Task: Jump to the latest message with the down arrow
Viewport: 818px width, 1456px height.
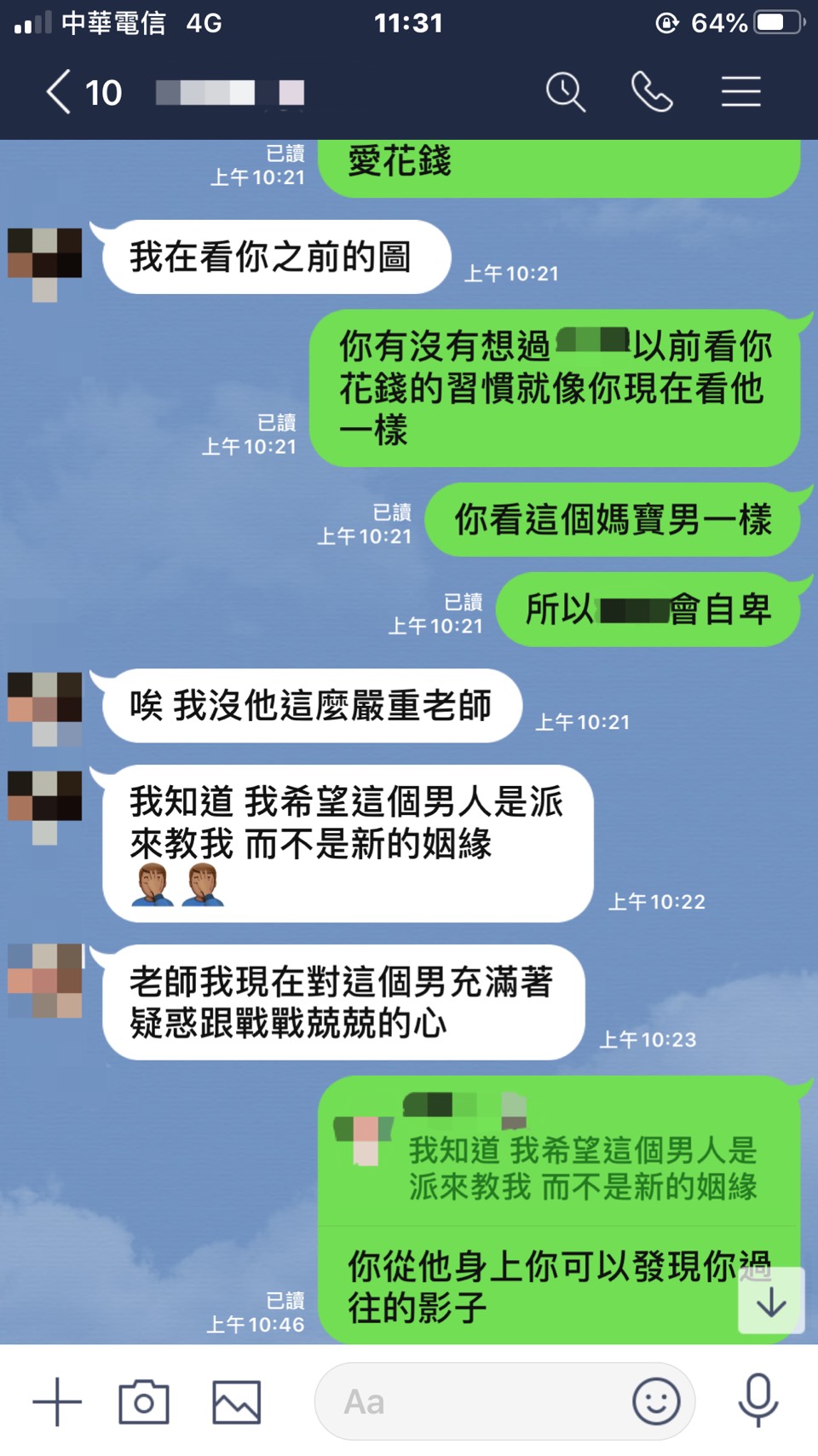Action: click(x=771, y=1302)
